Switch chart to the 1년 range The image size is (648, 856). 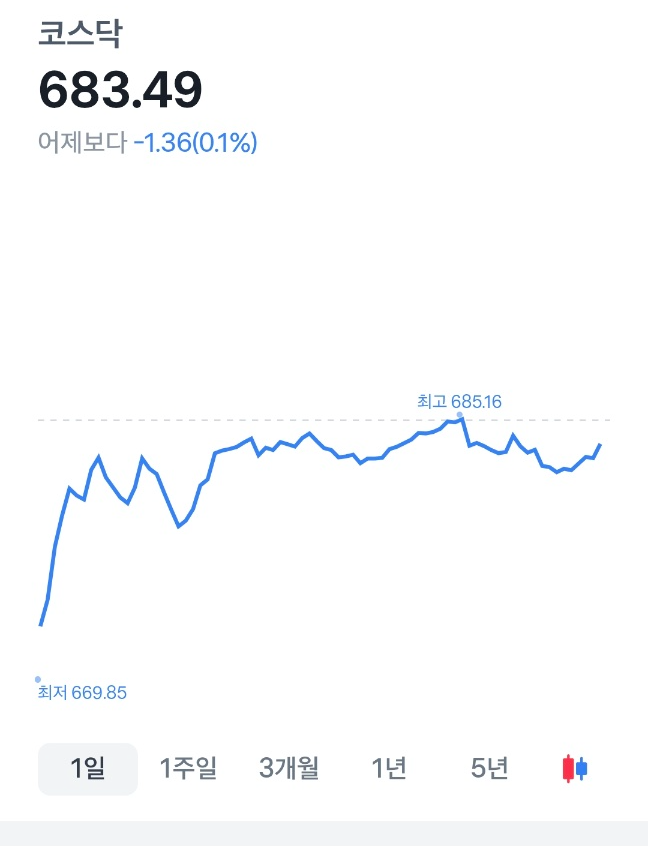[x=389, y=769]
